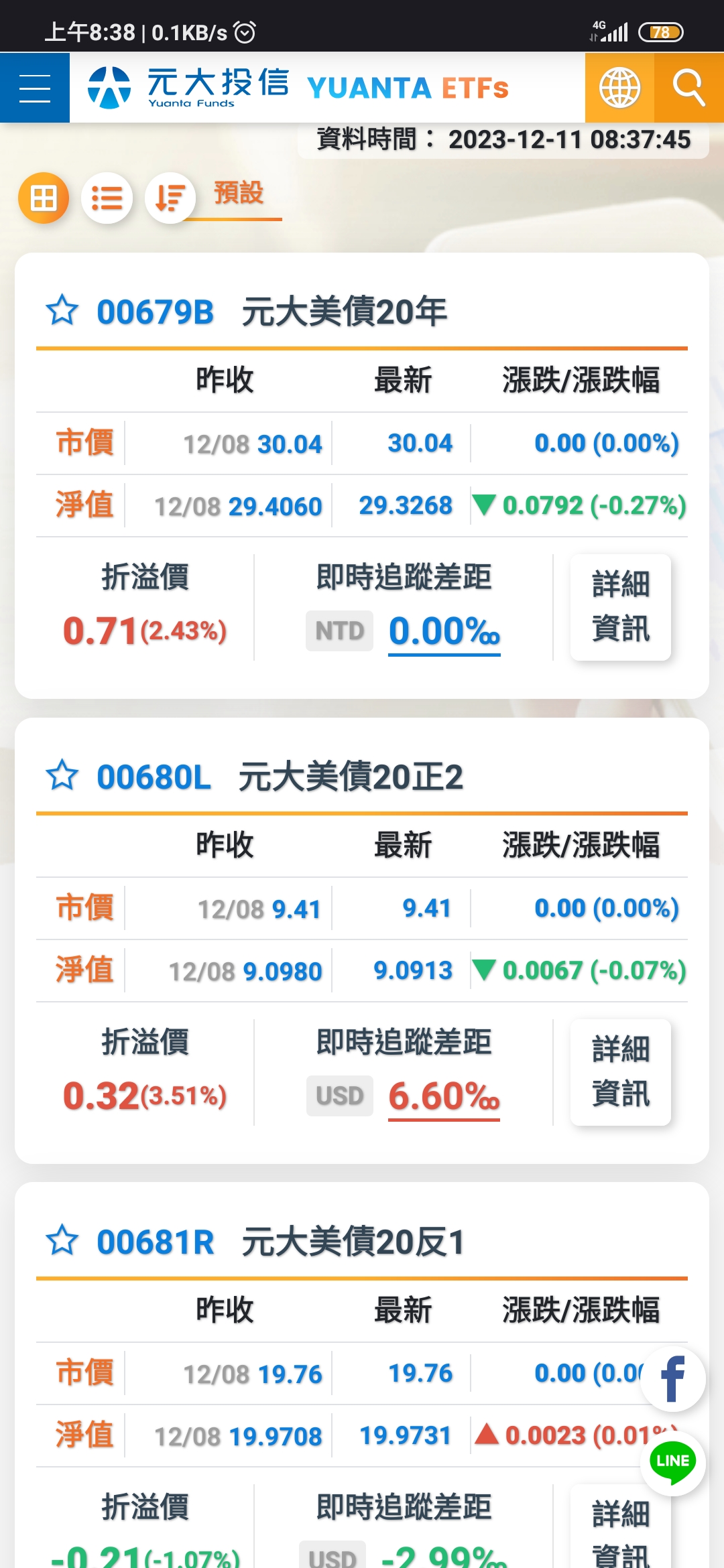Open 詳細資訊 for 00680L

(x=620, y=1072)
